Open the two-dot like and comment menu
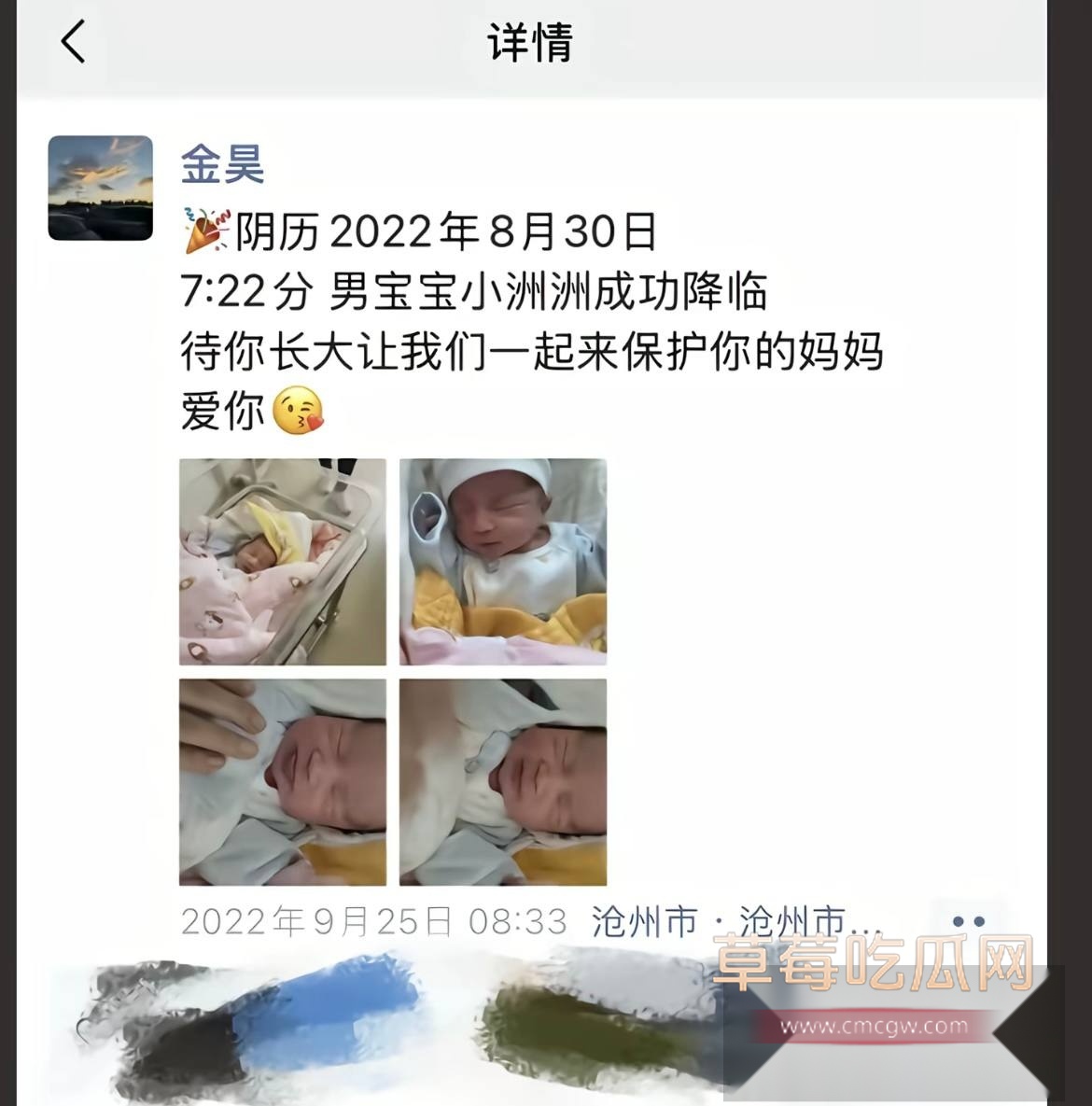 [x=968, y=921]
